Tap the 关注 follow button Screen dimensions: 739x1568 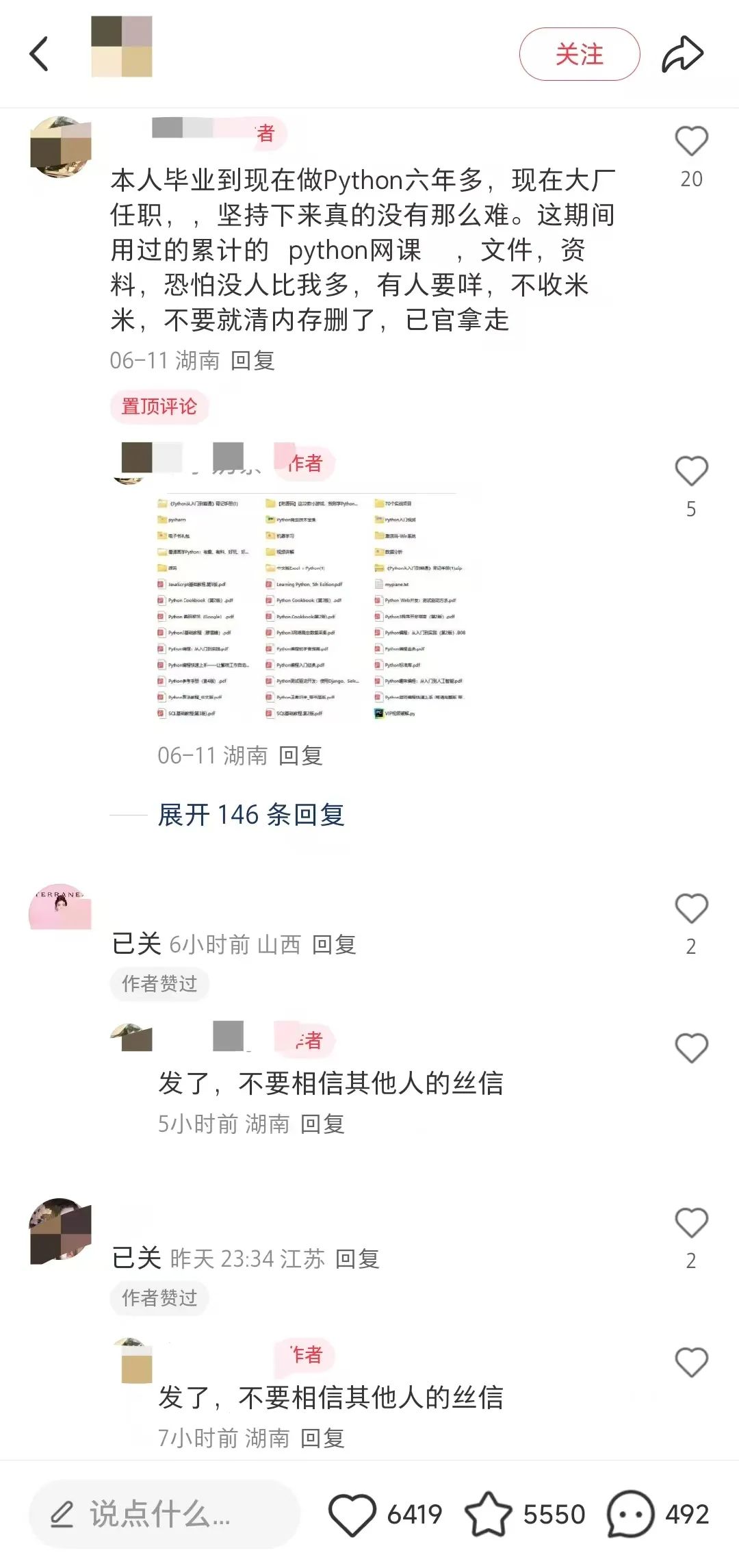[x=580, y=54]
